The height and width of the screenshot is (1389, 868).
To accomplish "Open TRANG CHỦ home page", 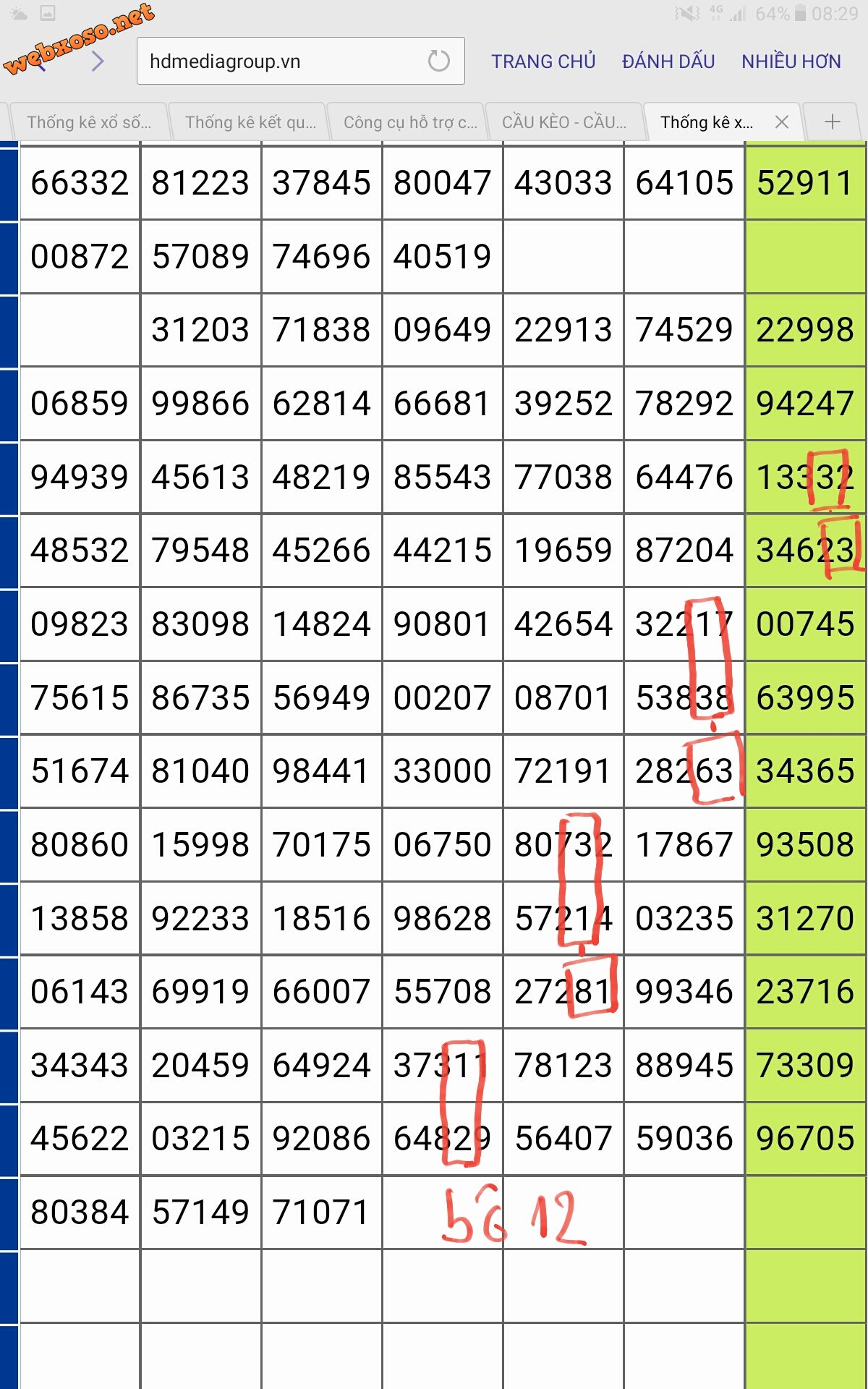I will (543, 61).
